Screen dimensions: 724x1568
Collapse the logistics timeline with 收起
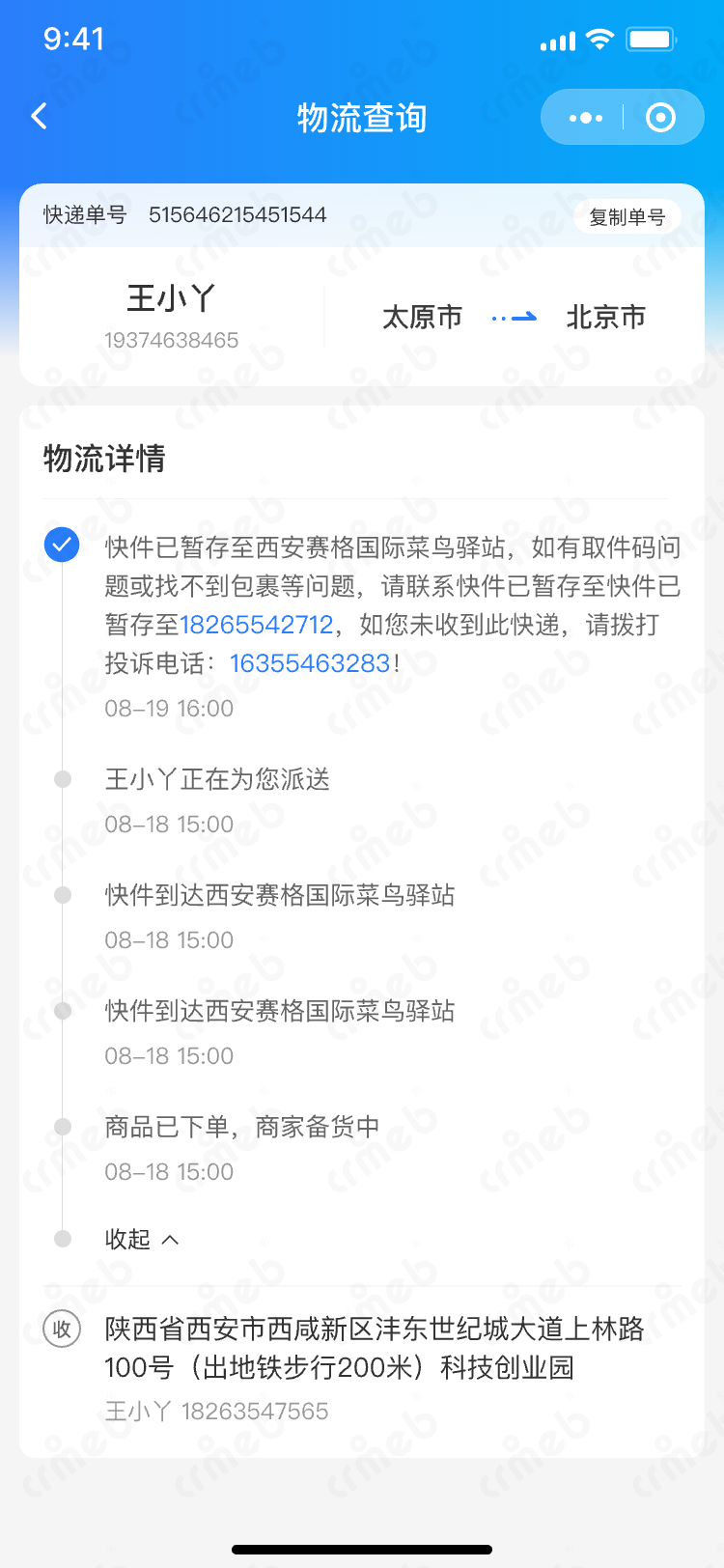[x=142, y=1239]
